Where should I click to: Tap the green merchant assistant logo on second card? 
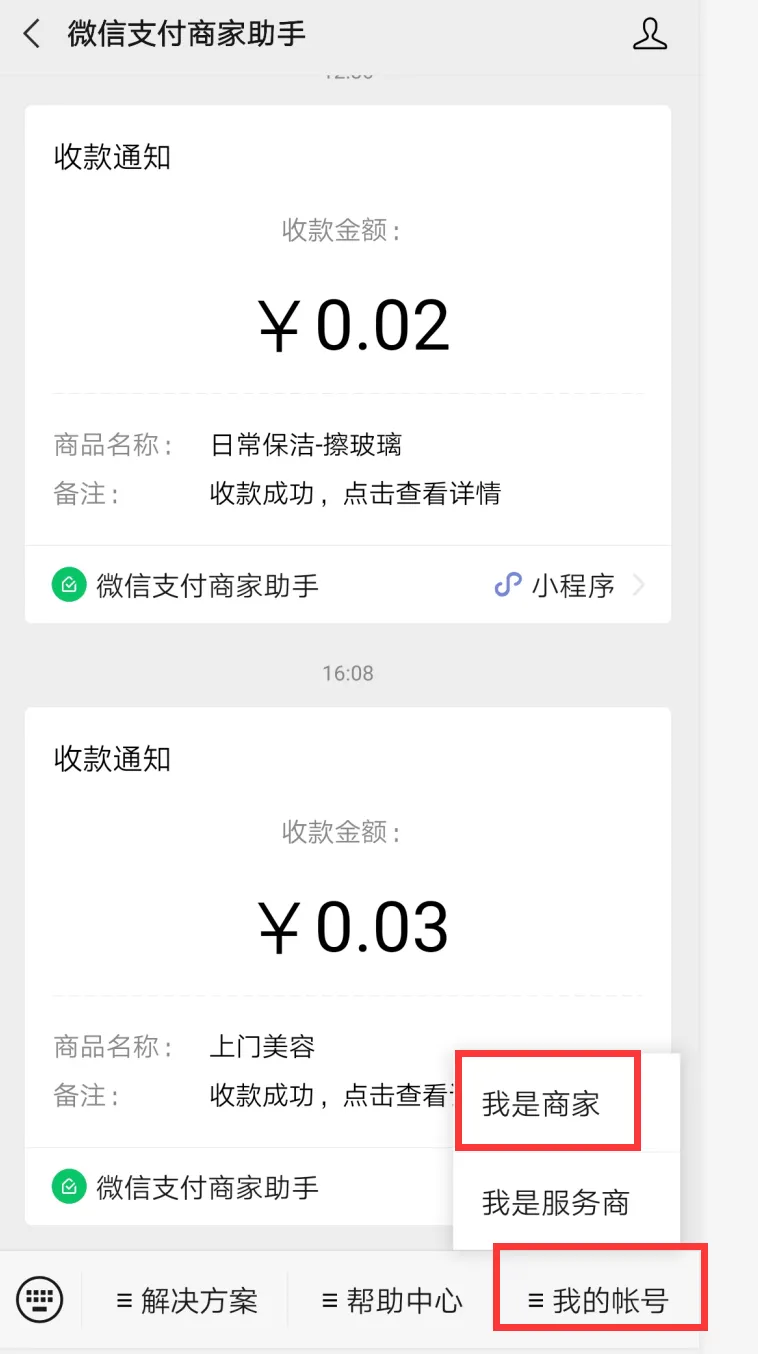[68, 1187]
